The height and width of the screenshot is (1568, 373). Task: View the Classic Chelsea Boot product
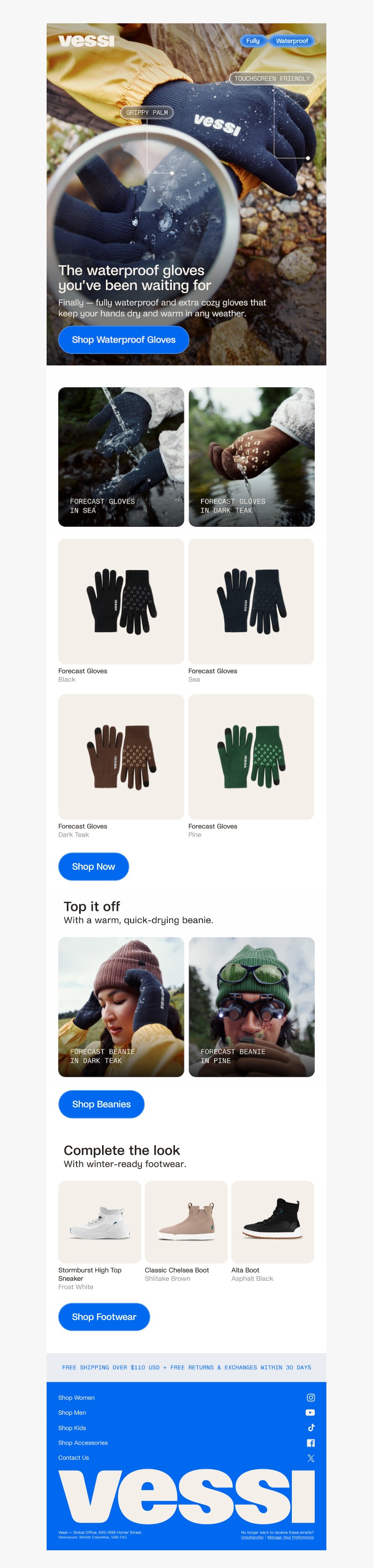click(x=186, y=1222)
